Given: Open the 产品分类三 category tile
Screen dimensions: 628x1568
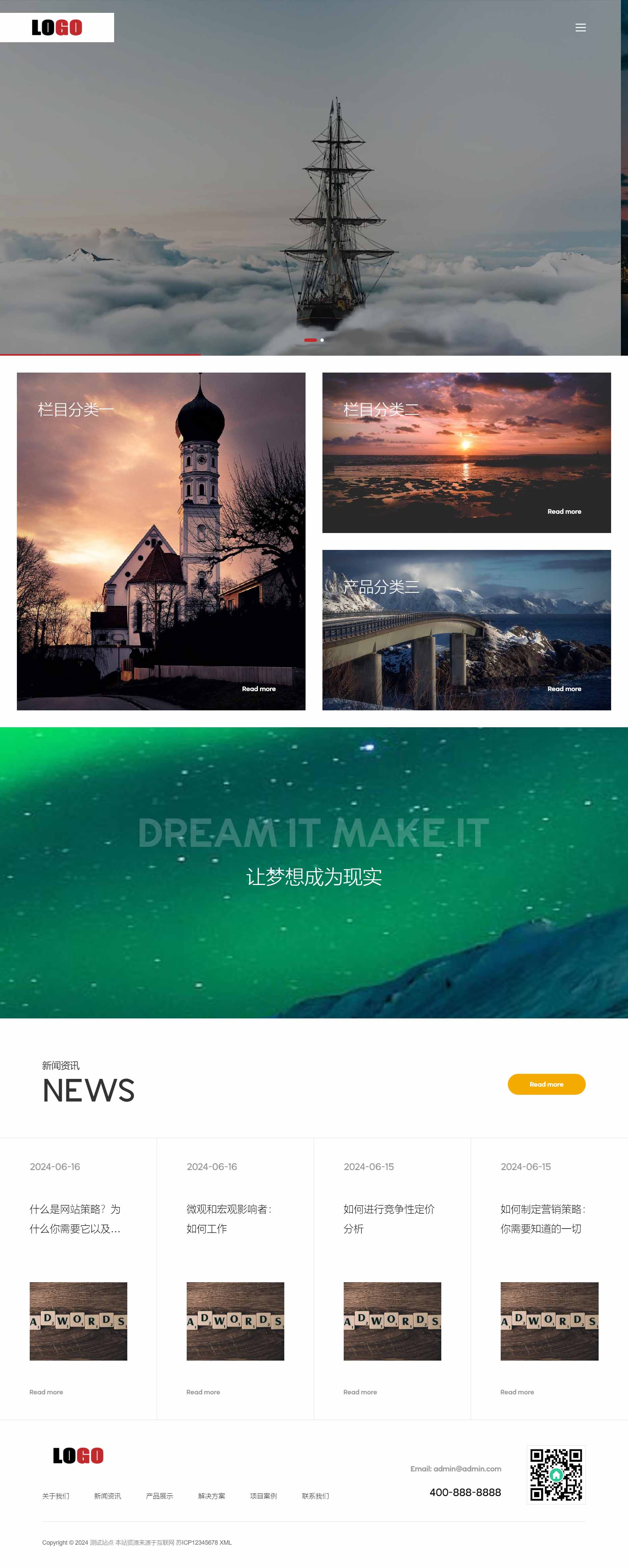Looking at the screenshot, I should point(466,629).
